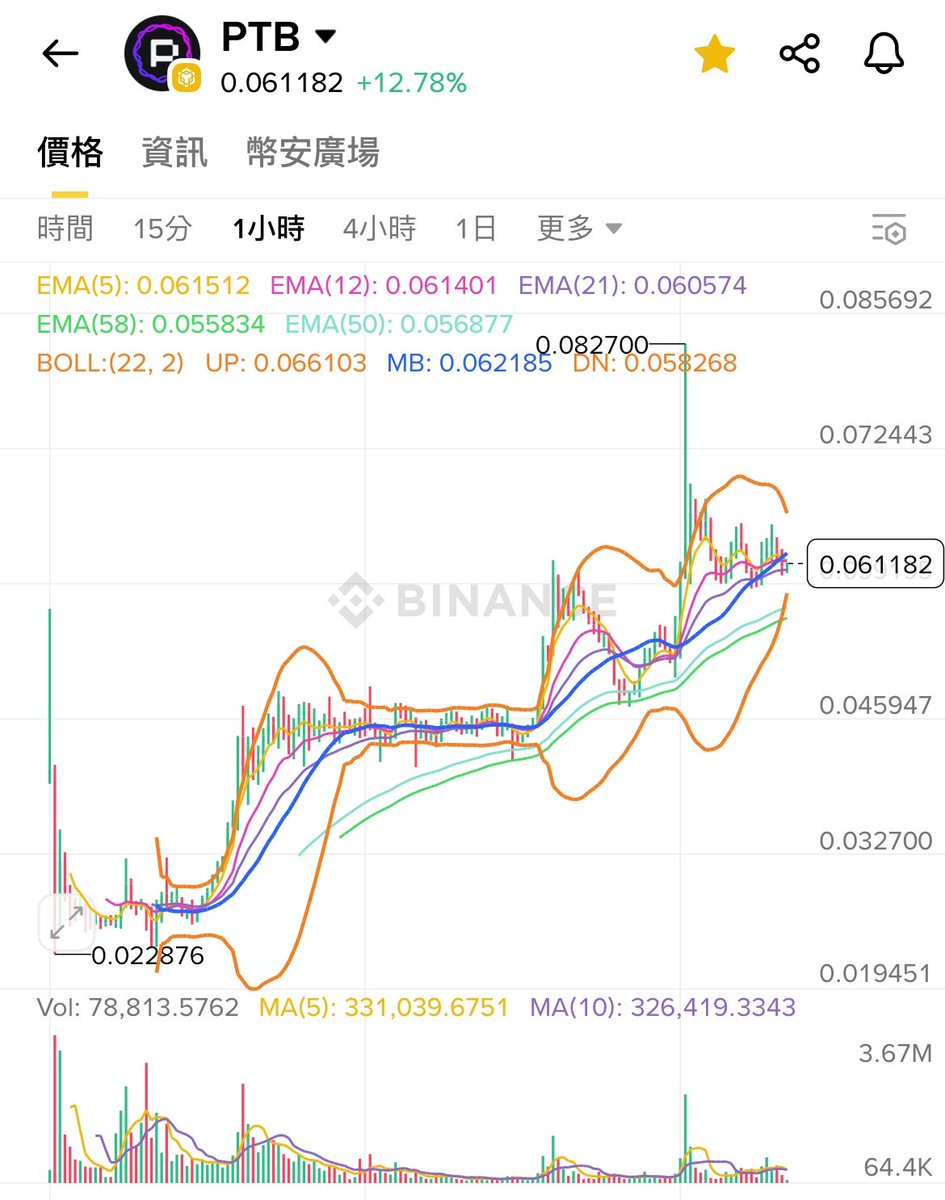The width and height of the screenshot is (945, 1200).
Task: Select the 15分 interval
Action: coord(162,229)
